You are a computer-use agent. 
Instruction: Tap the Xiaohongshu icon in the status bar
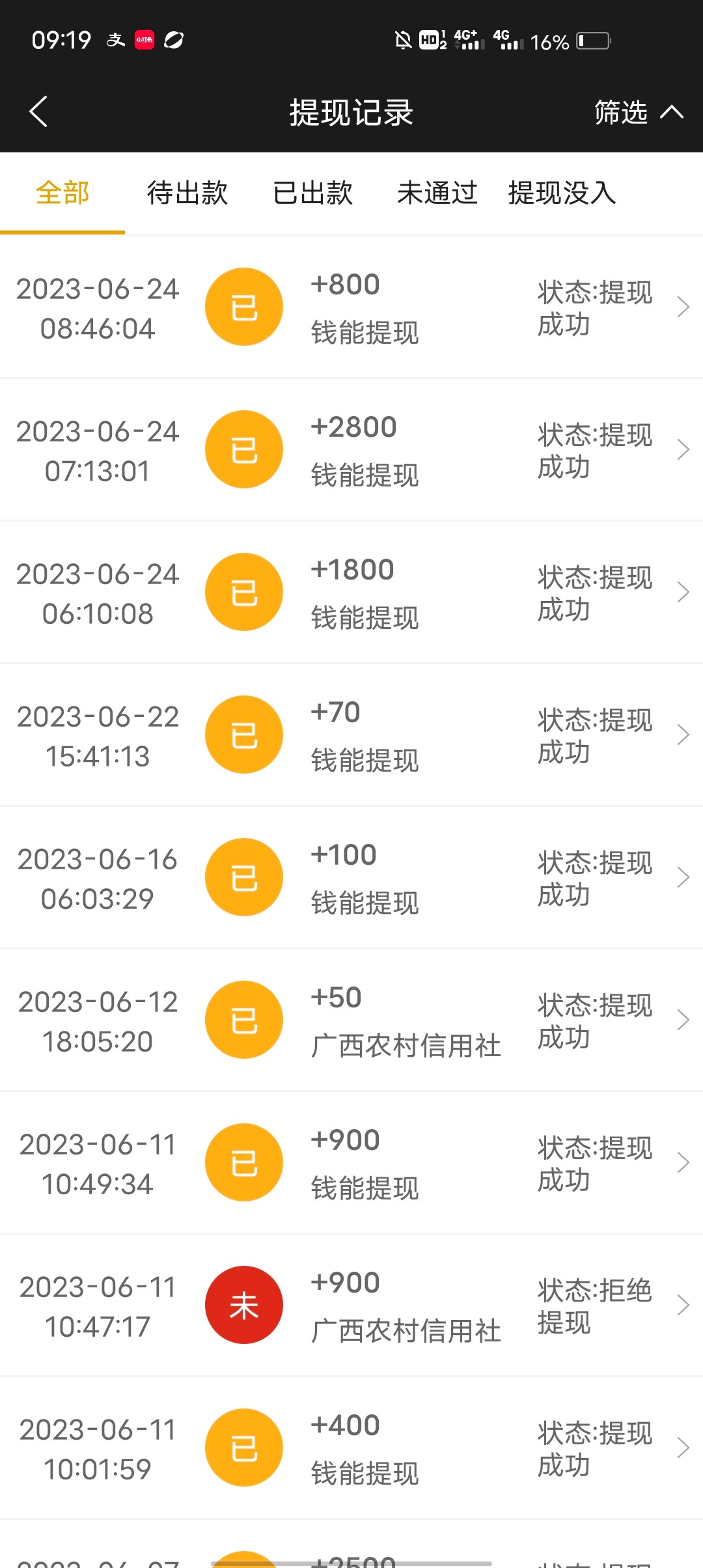[145, 40]
